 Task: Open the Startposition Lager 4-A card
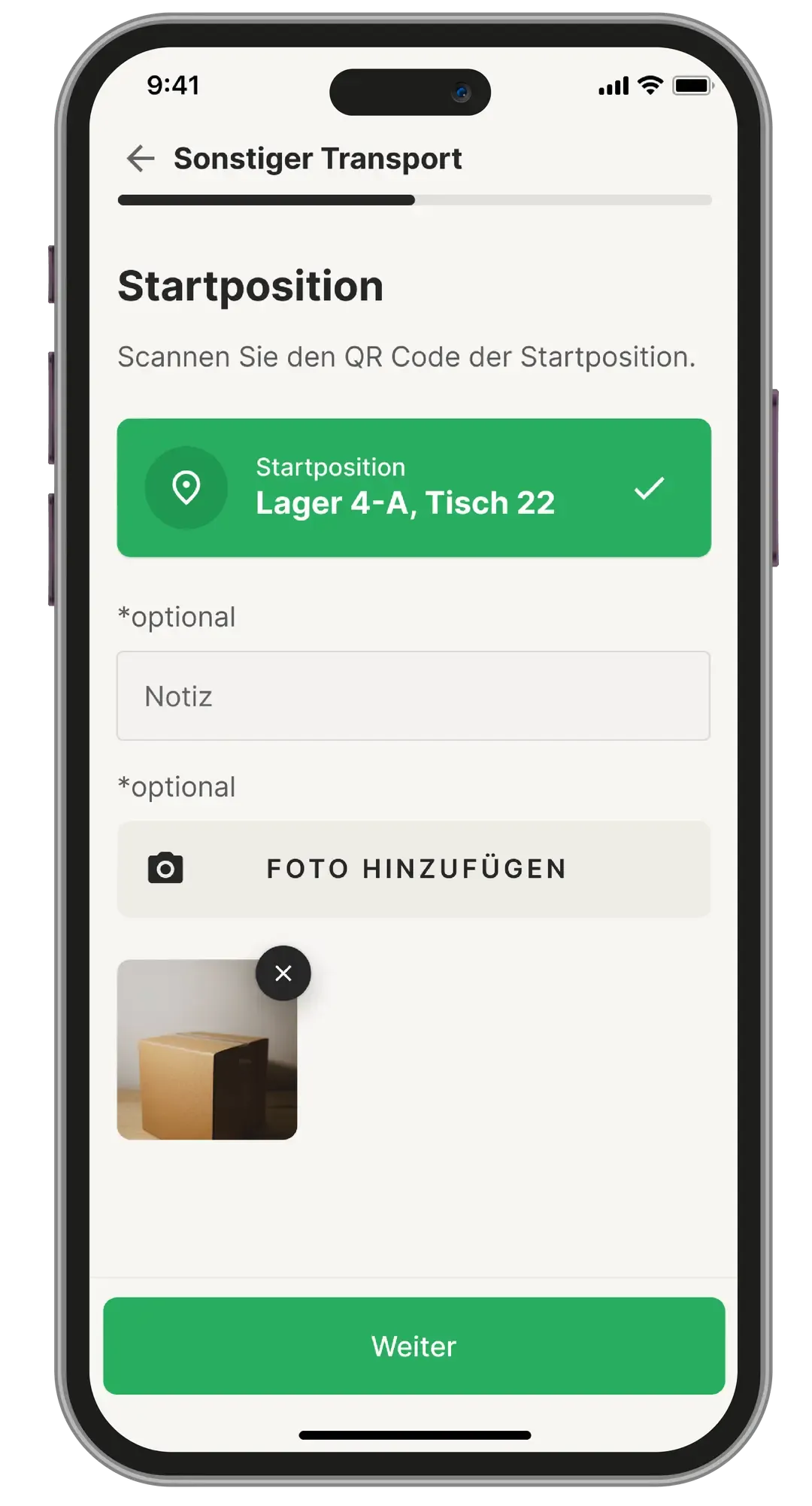(414, 487)
